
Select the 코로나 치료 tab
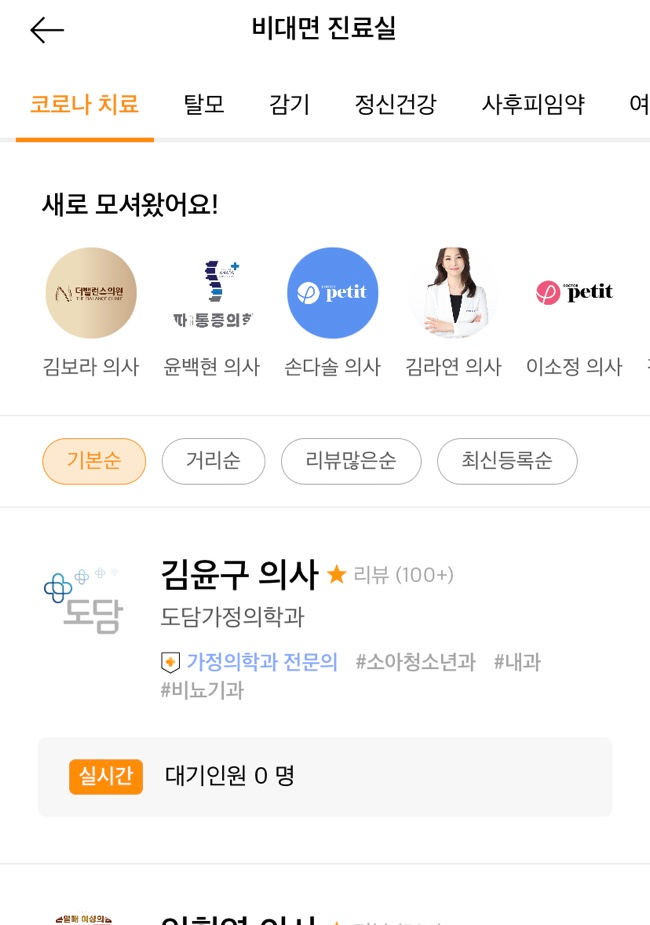(84, 104)
